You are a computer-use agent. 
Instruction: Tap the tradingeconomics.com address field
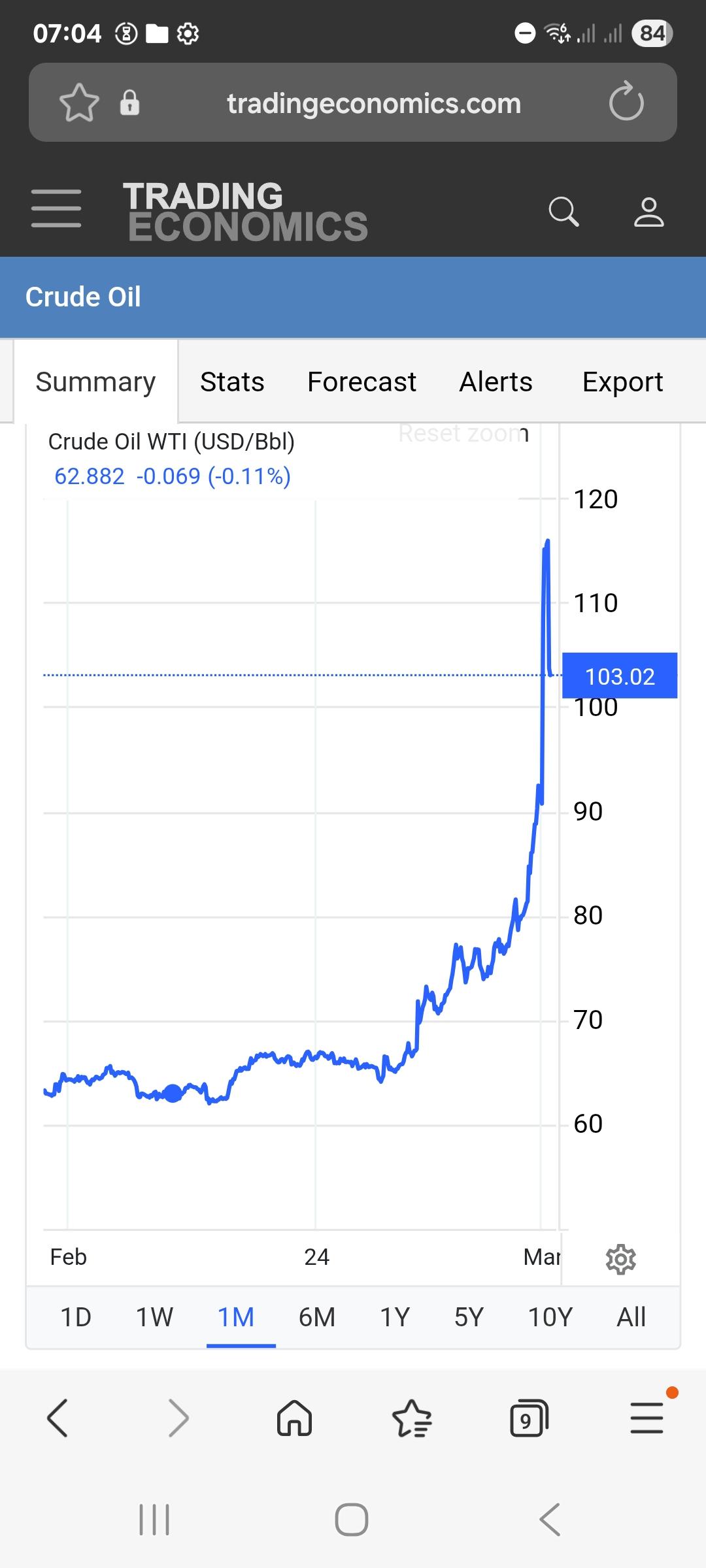pos(374,103)
